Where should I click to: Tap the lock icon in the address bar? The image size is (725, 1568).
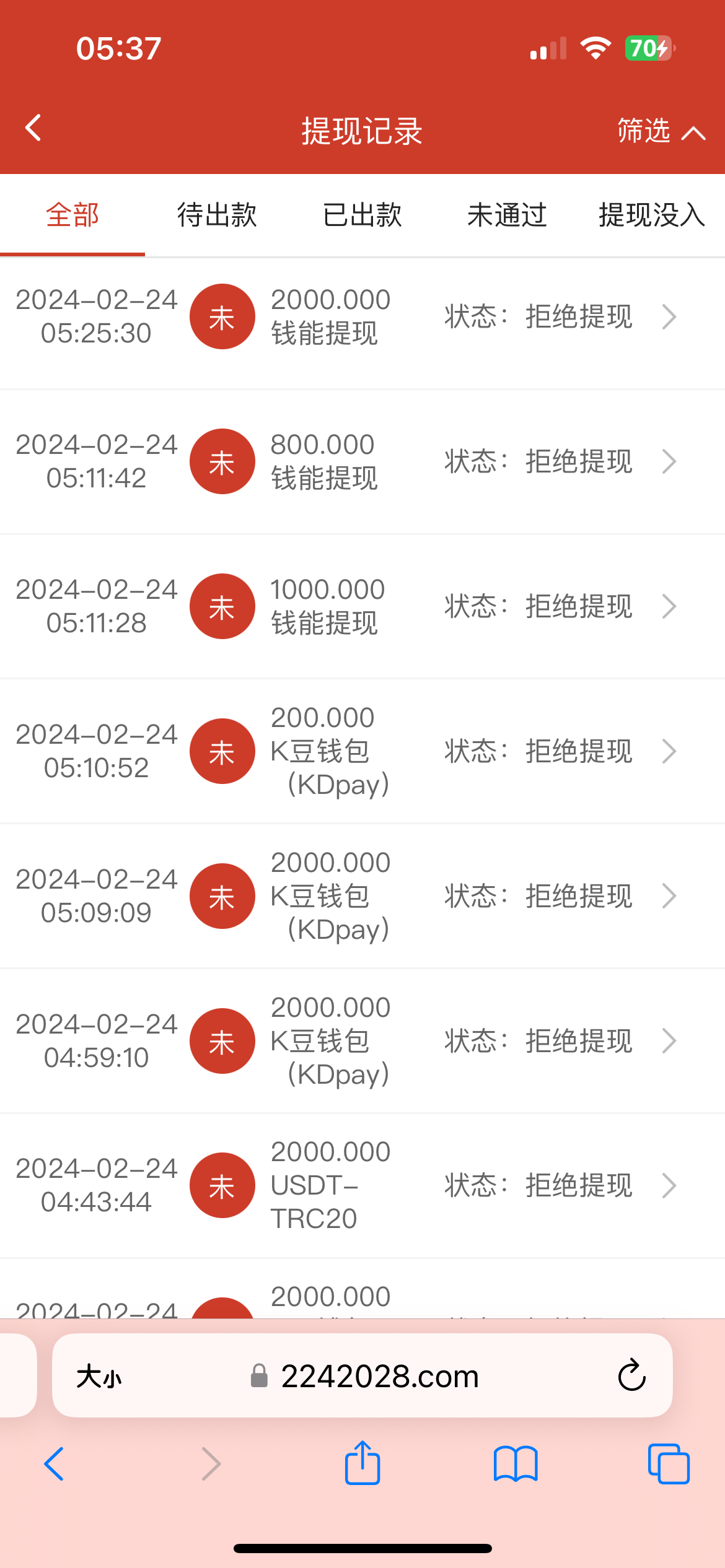[260, 1376]
